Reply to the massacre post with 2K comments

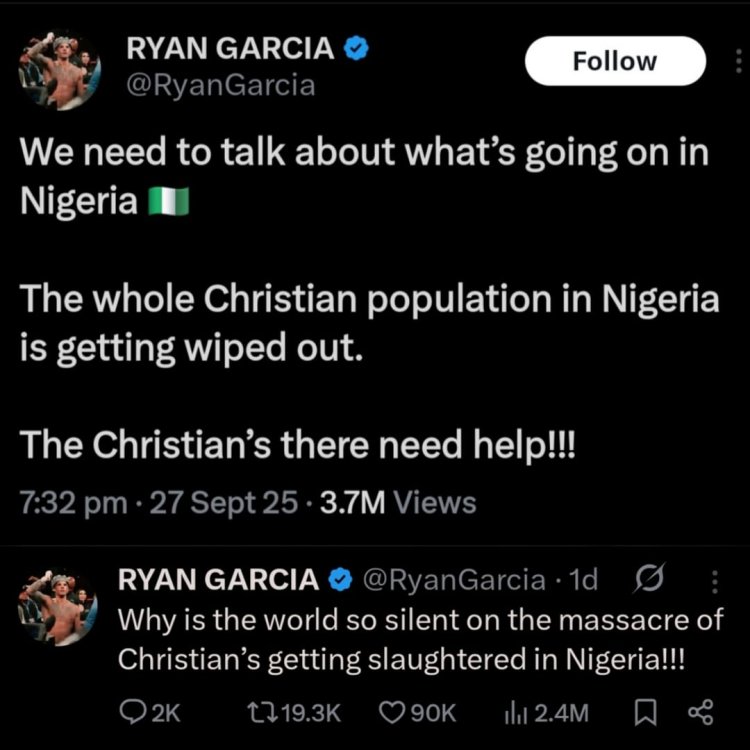point(134,712)
